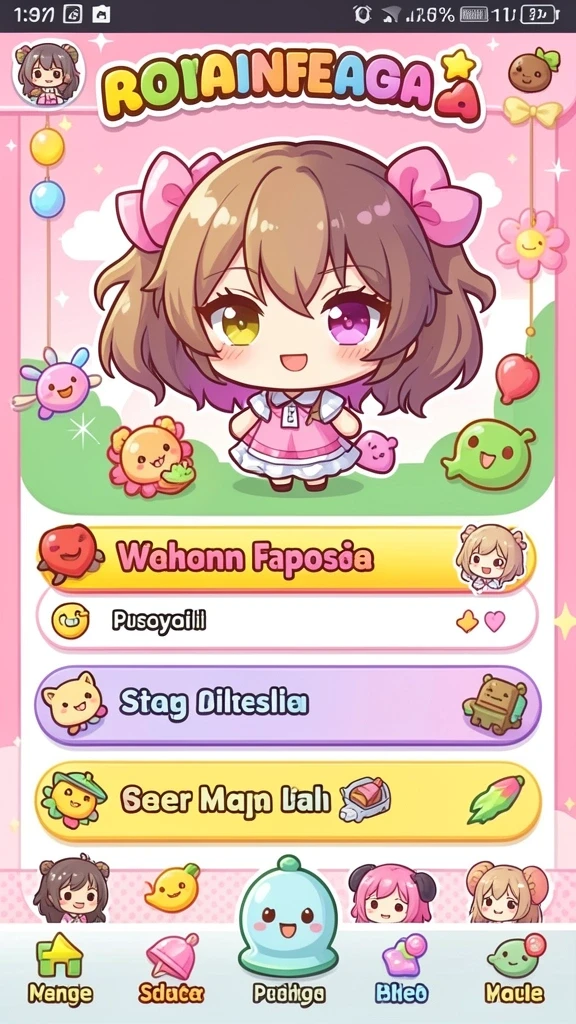This screenshot has width=576, height=1024.
Task: Select the dark-haired character in the bottom row
Action: tap(71, 889)
